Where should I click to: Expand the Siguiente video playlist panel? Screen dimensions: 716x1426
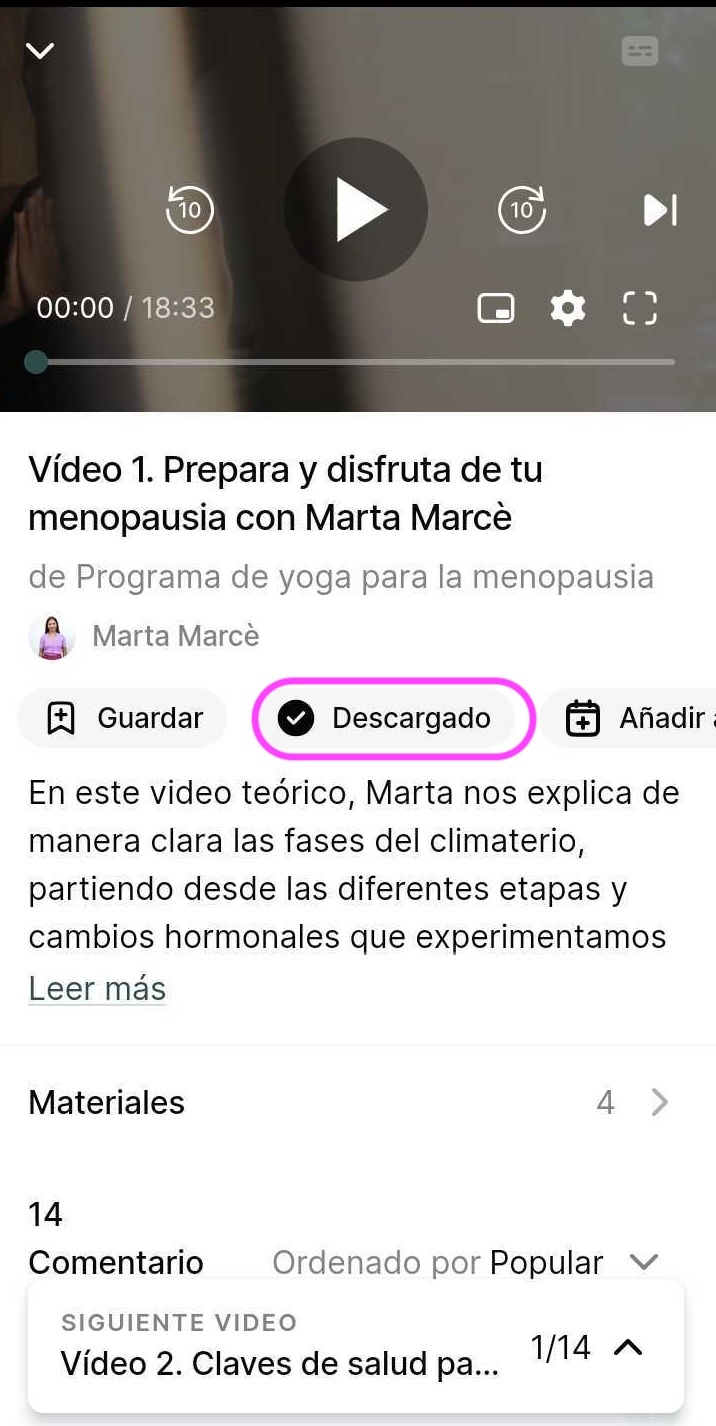(x=626, y=1347)
